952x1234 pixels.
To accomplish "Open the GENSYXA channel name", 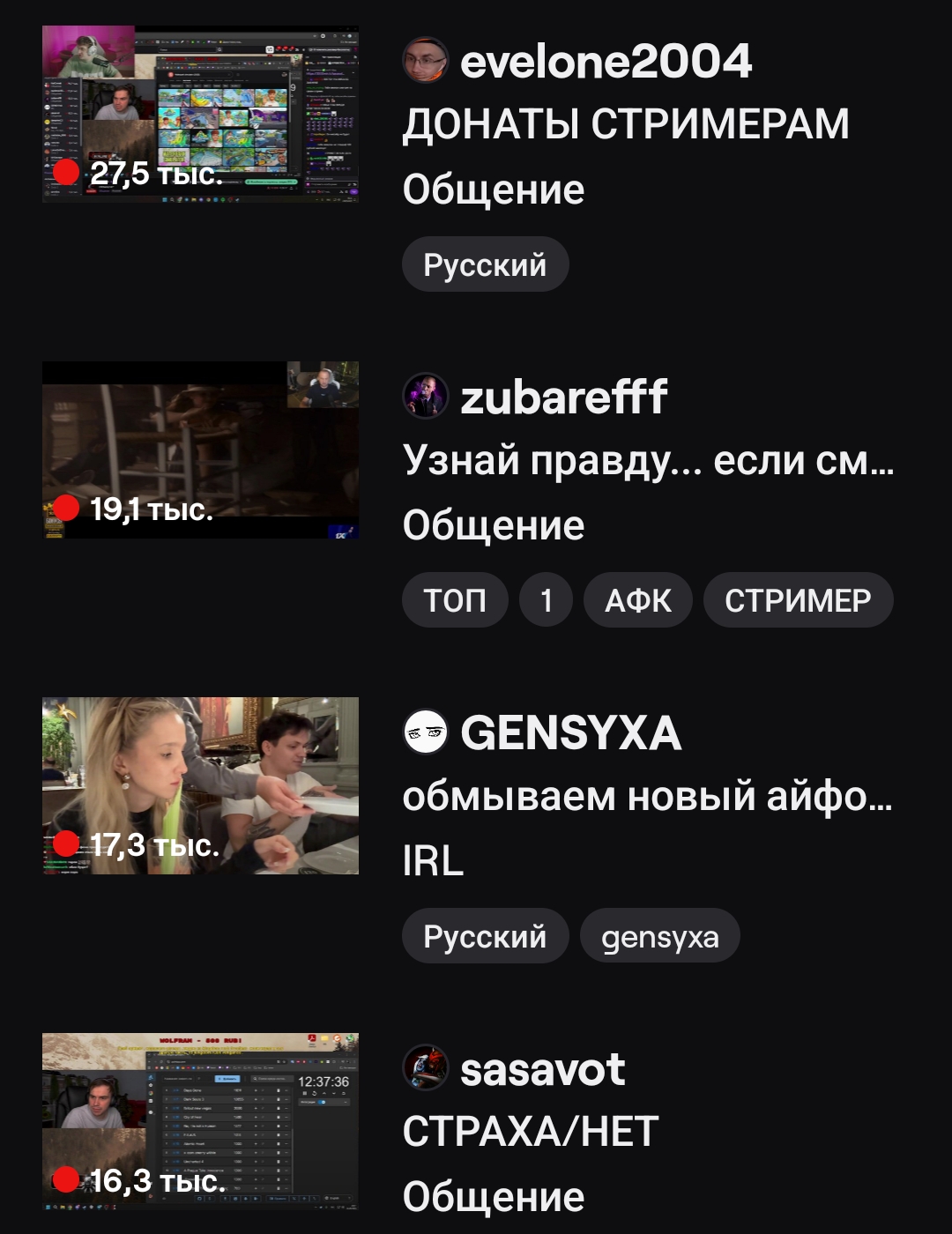I will click(x=570, y=733).
